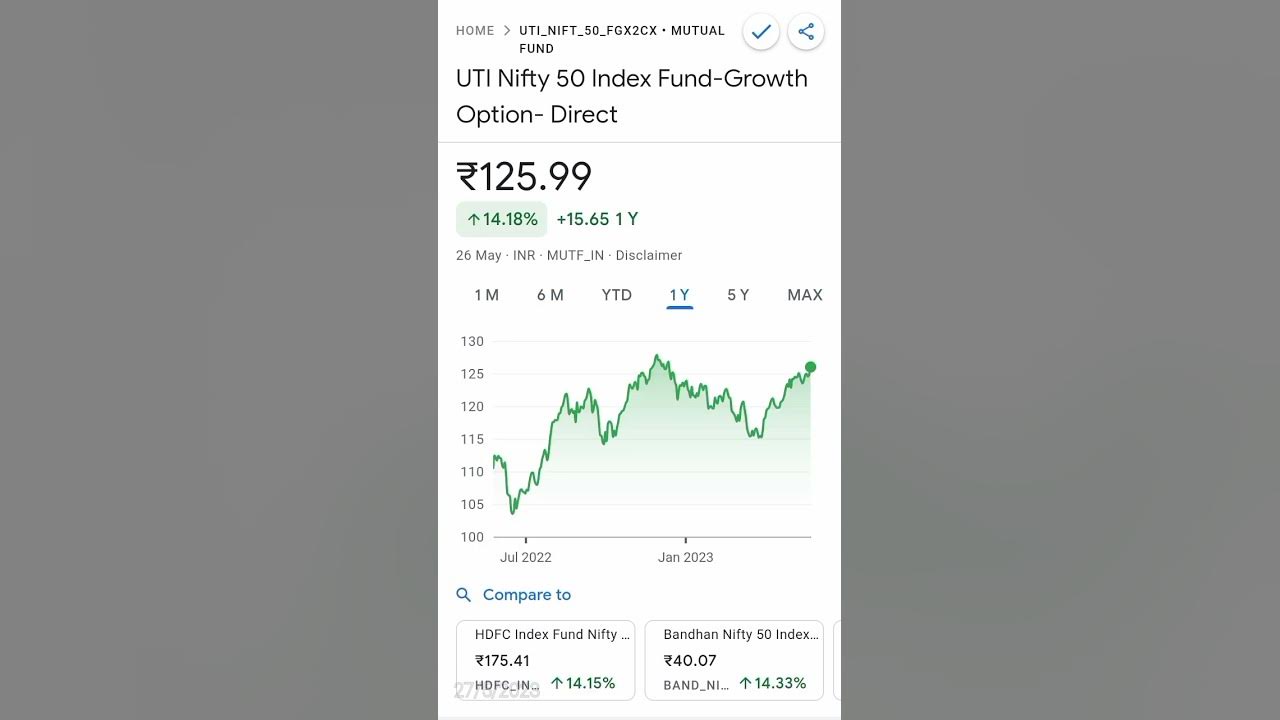Show the MAX range chart

804,295
